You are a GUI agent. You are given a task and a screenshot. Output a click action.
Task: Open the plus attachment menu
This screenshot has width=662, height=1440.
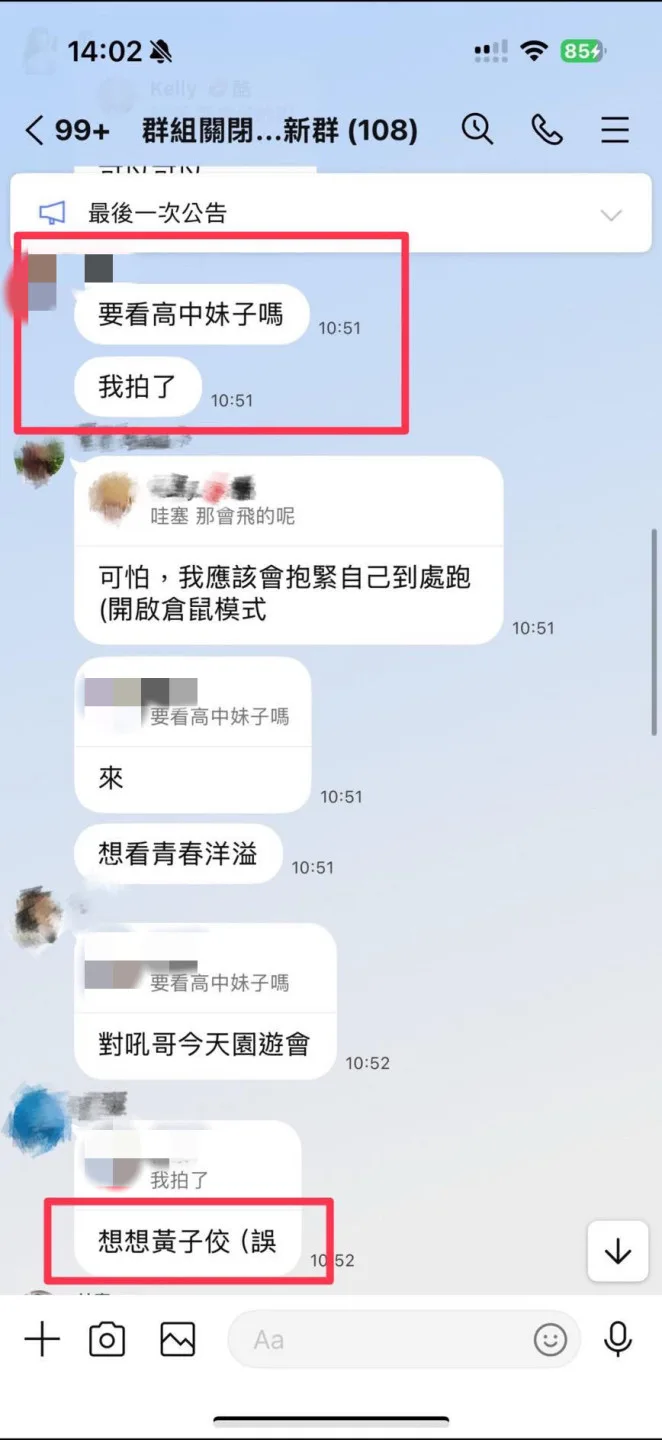(42, 1339)
